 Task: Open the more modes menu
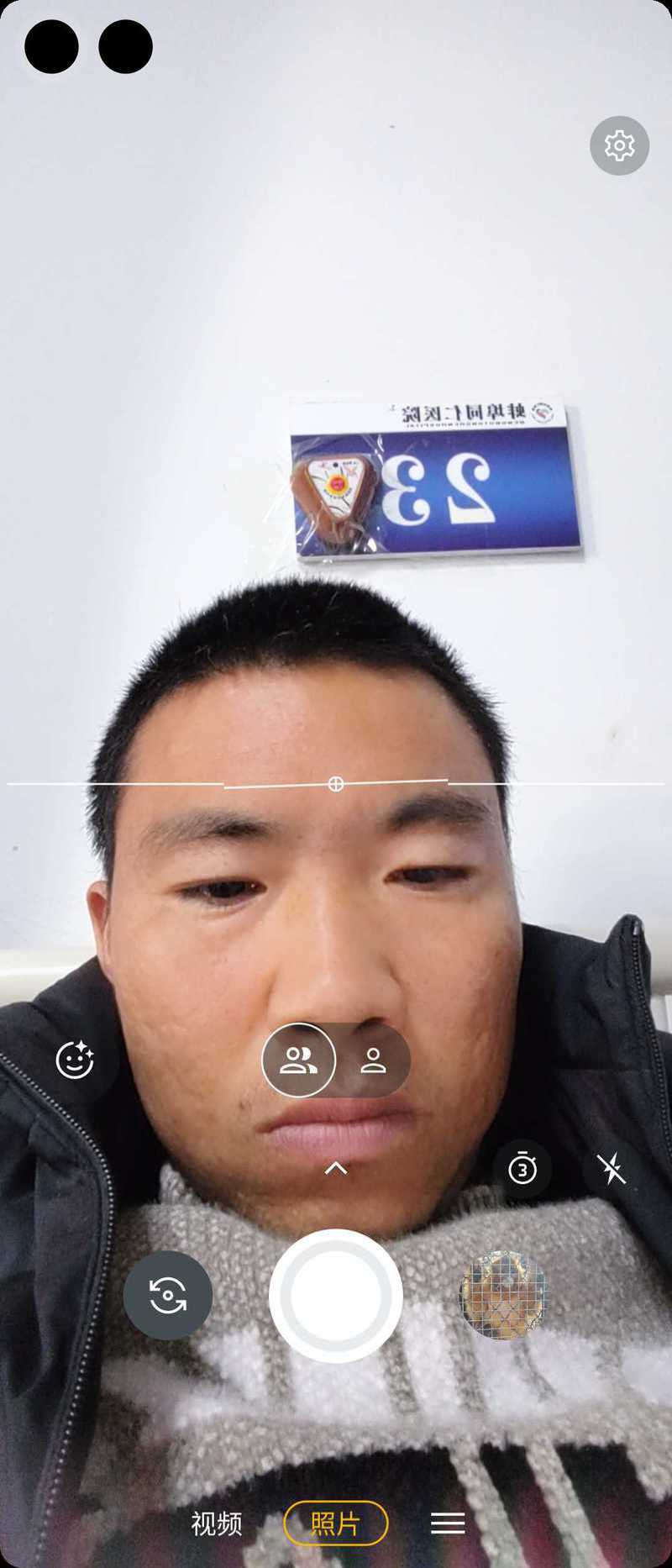(448, 1523)
